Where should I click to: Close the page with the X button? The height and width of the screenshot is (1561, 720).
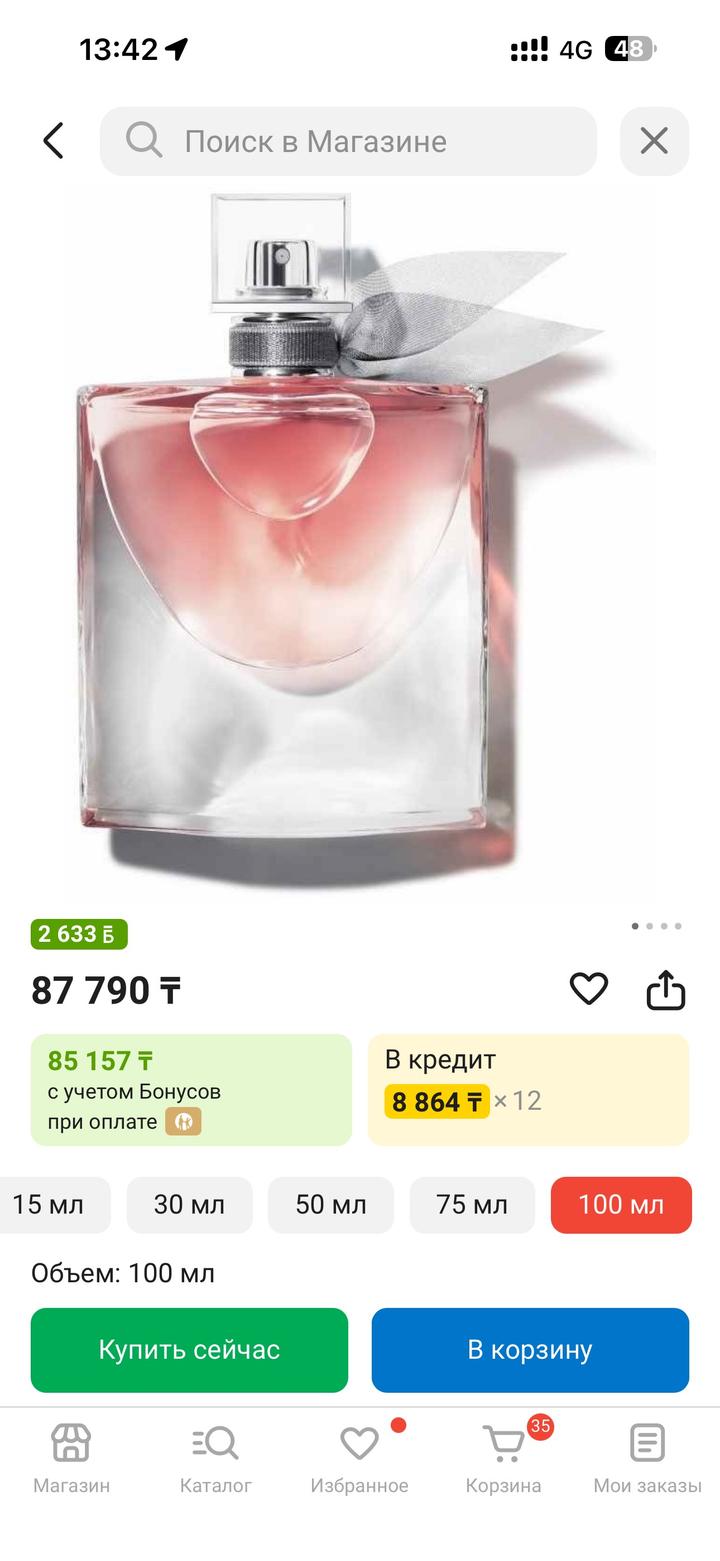pos(654,141)
